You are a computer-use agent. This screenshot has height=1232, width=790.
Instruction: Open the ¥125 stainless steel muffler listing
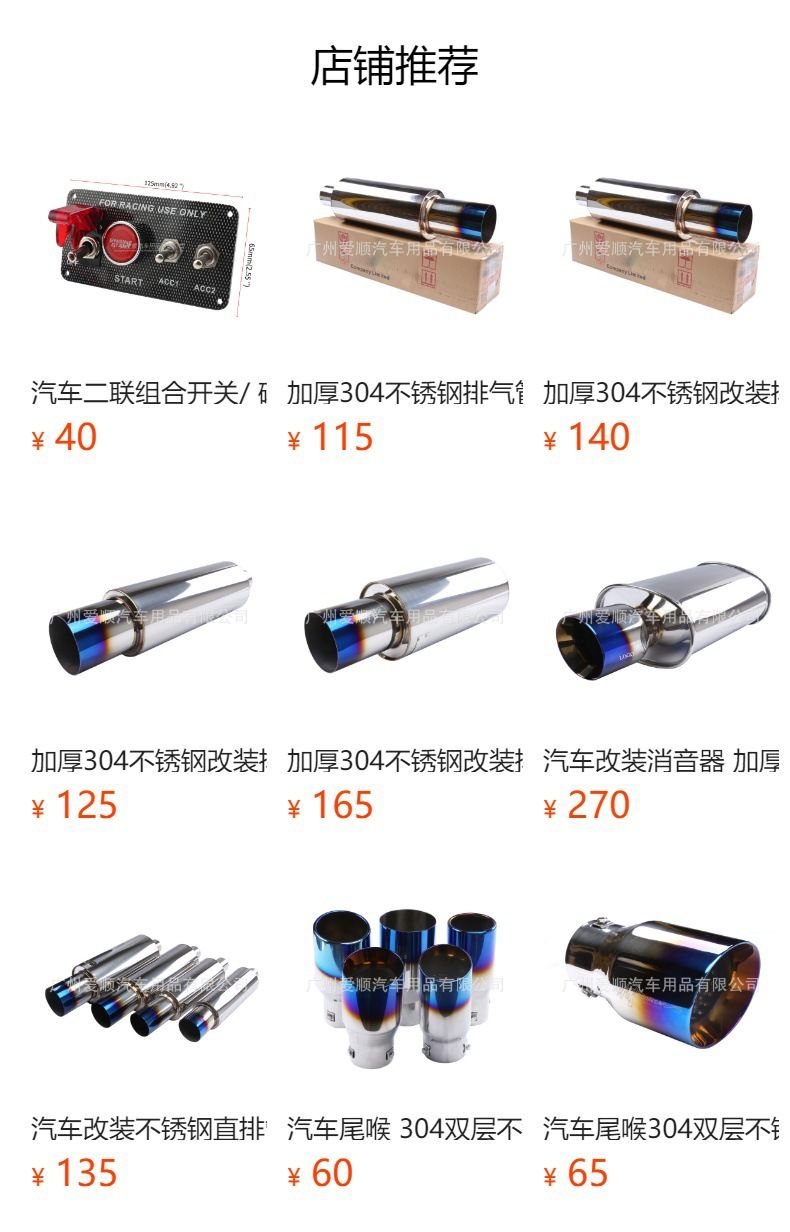point(148,615)
